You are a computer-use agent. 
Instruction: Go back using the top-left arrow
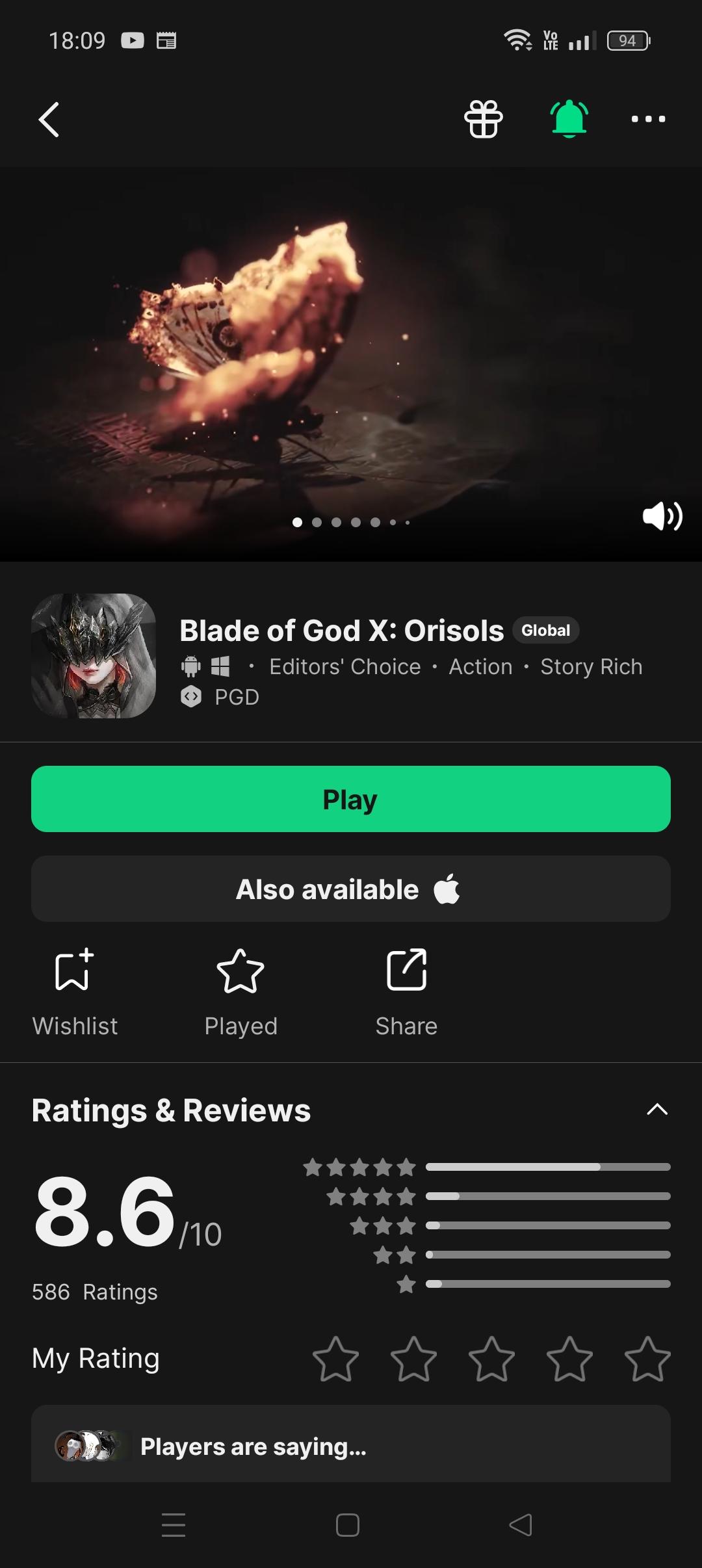49,120
